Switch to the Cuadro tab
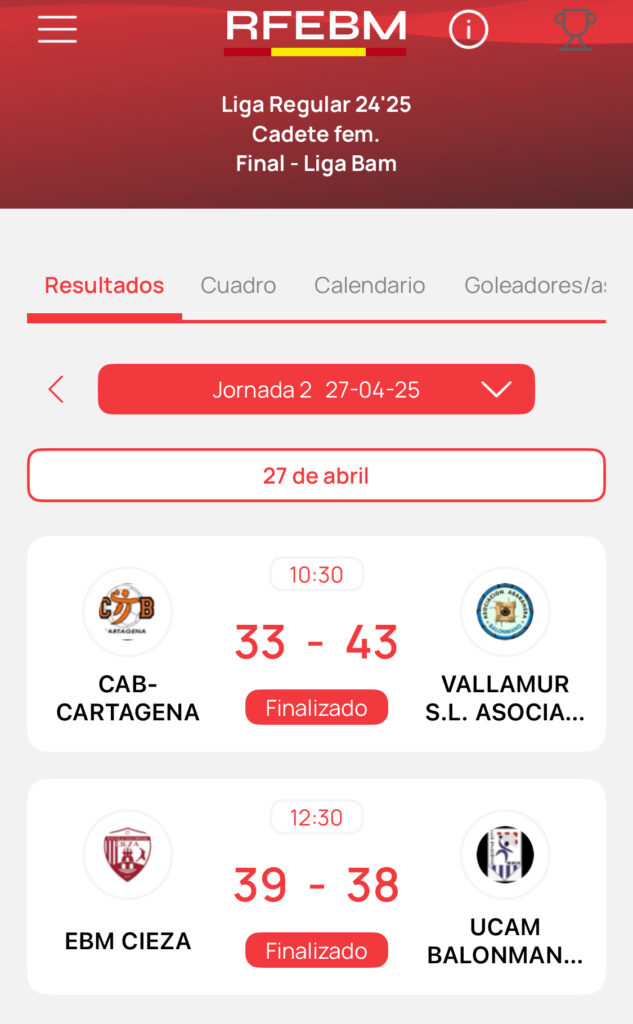 point(238,285)
